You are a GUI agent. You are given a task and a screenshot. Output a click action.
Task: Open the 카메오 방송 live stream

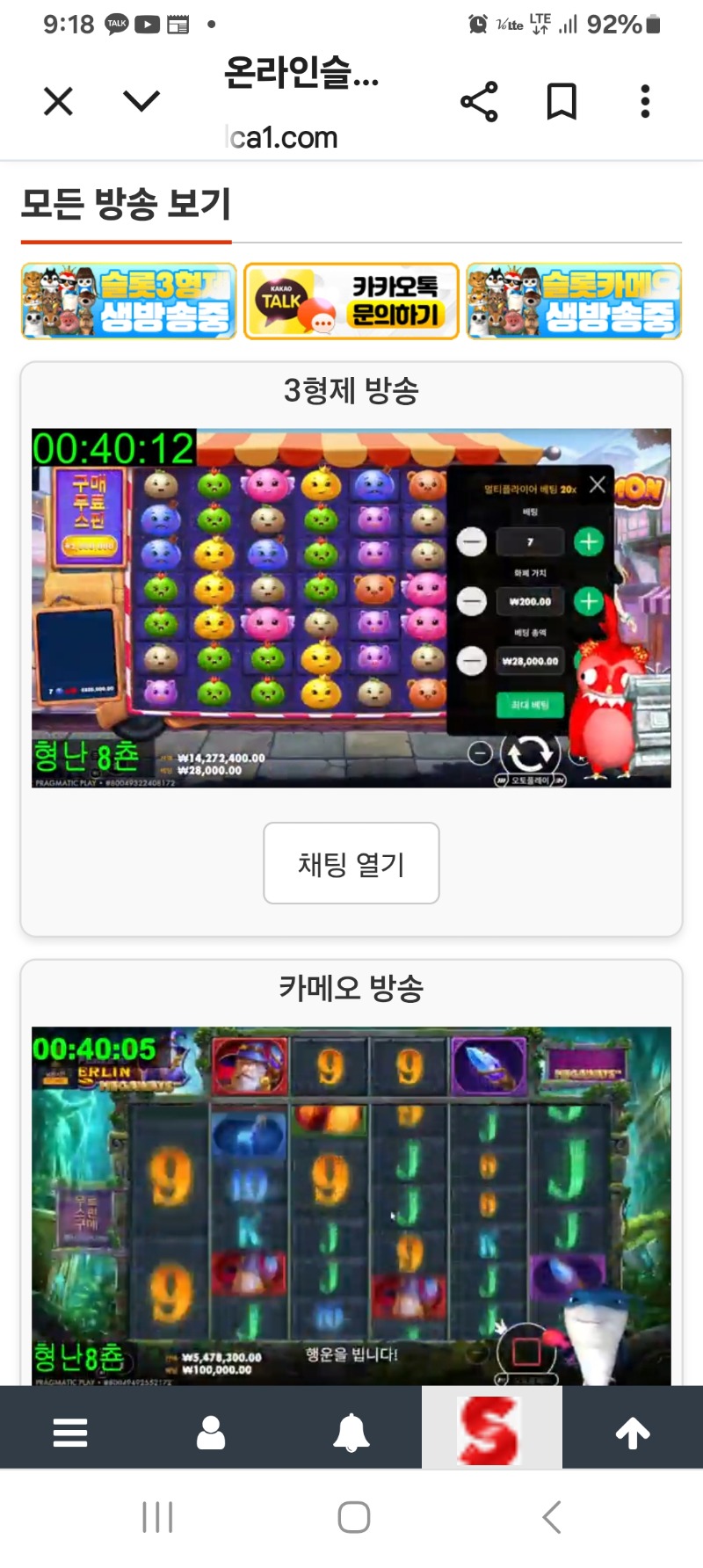point(351,1206)
